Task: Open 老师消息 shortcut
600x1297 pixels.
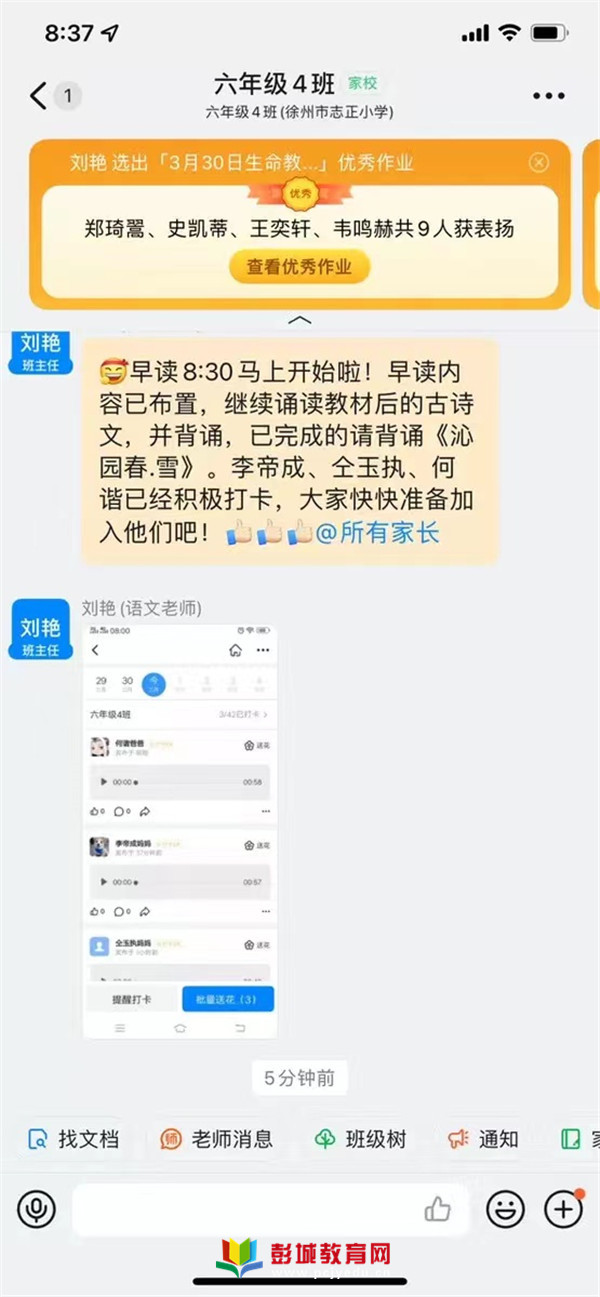Action: 216,1139
